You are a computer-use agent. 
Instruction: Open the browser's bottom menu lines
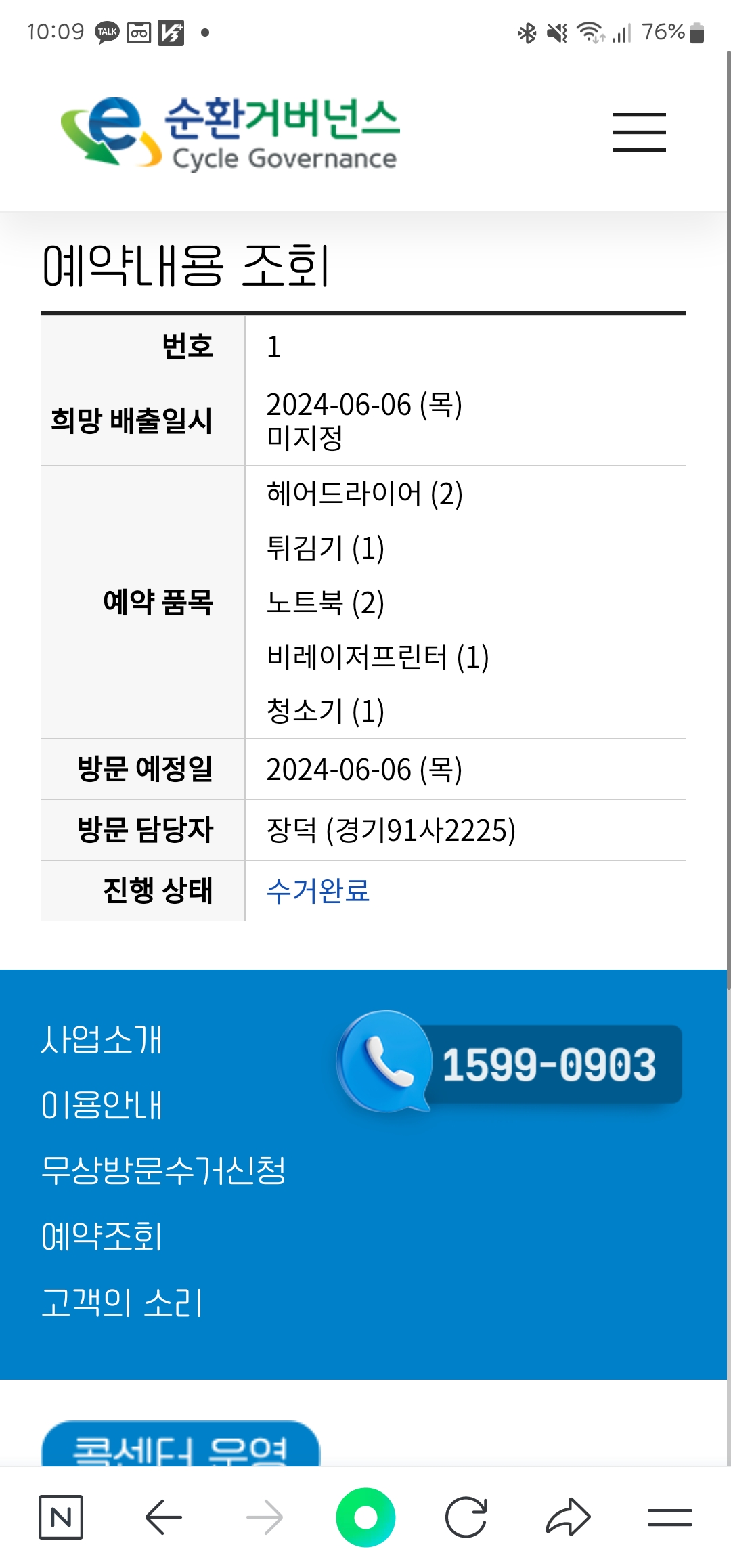point(669,1517)
